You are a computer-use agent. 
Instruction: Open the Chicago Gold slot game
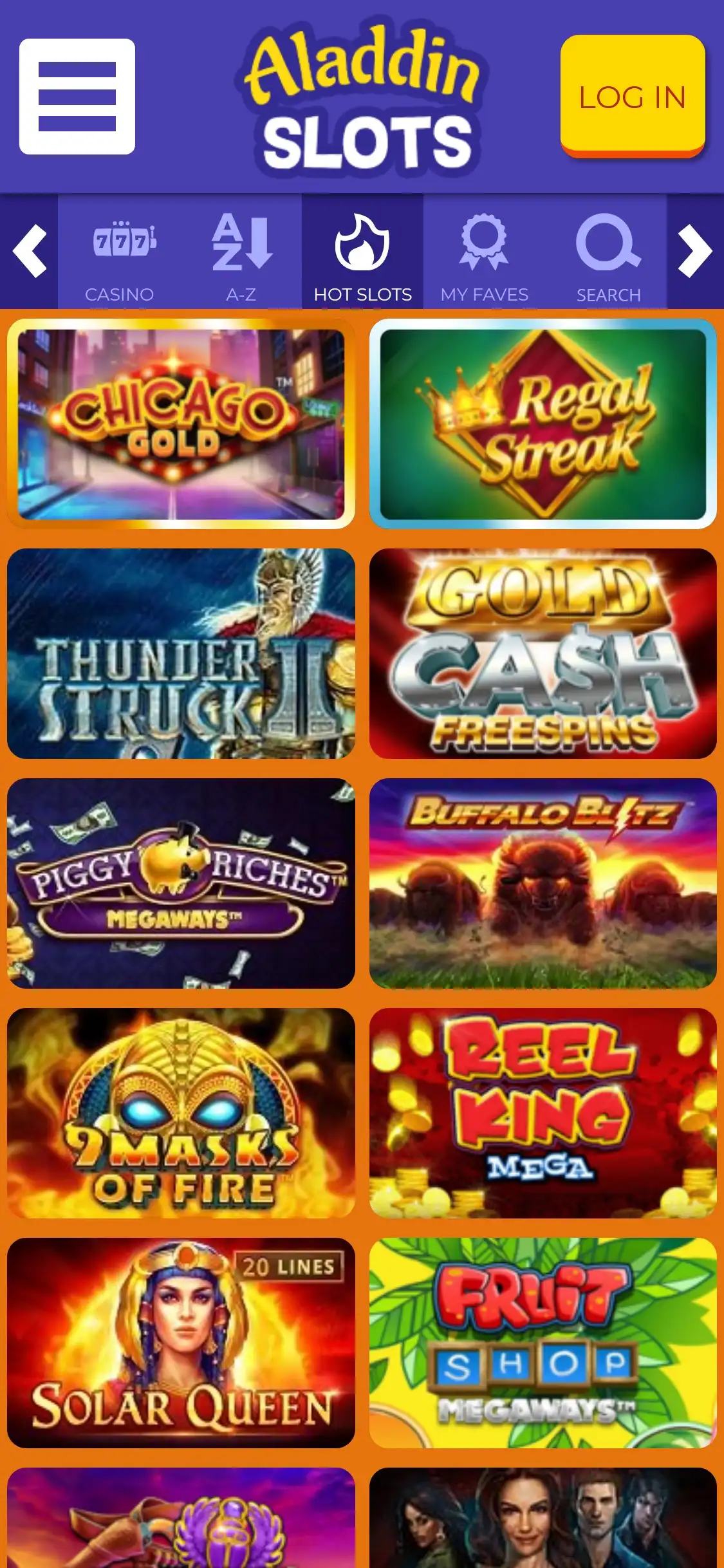click(x=181, y=424)
